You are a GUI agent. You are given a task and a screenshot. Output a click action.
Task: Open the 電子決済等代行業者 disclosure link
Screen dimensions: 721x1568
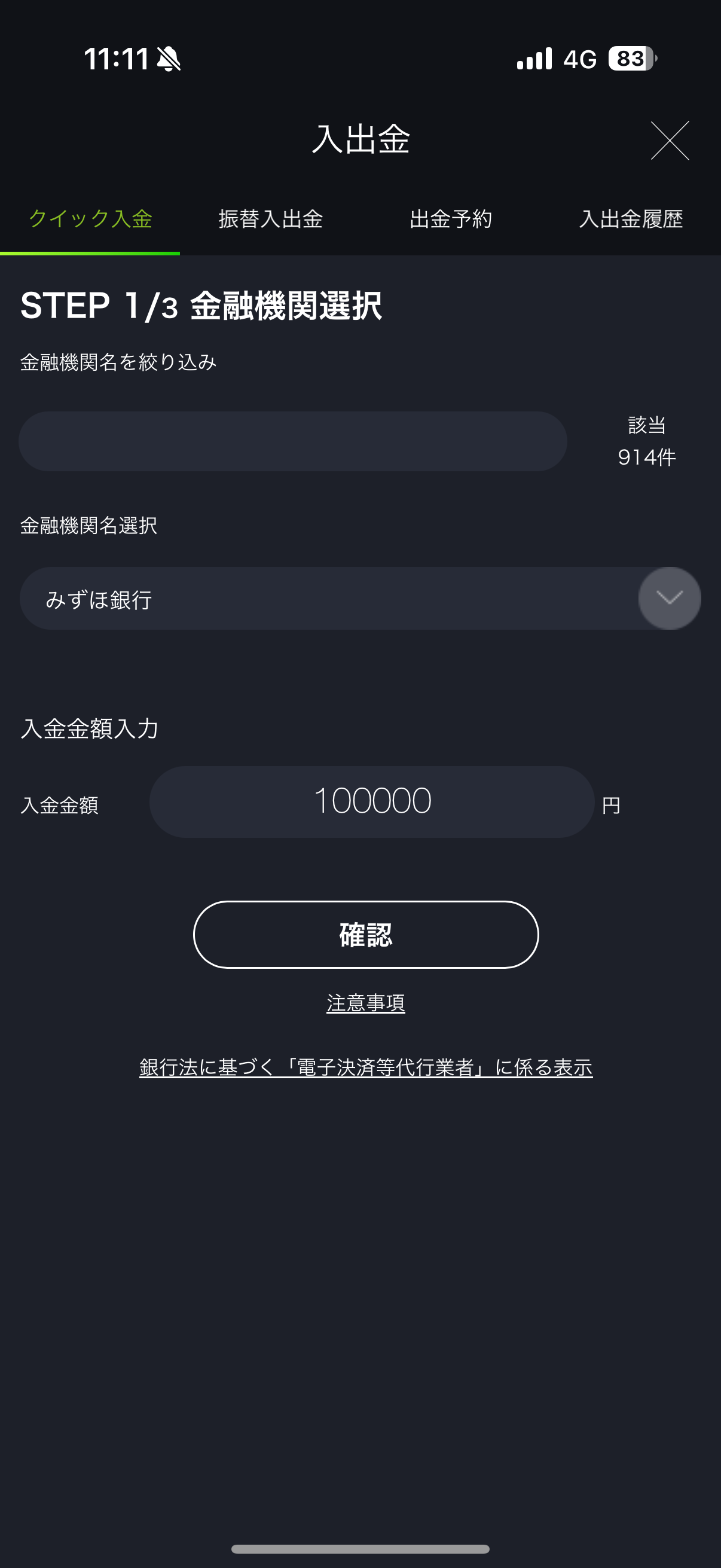[x=366, y=1067]
